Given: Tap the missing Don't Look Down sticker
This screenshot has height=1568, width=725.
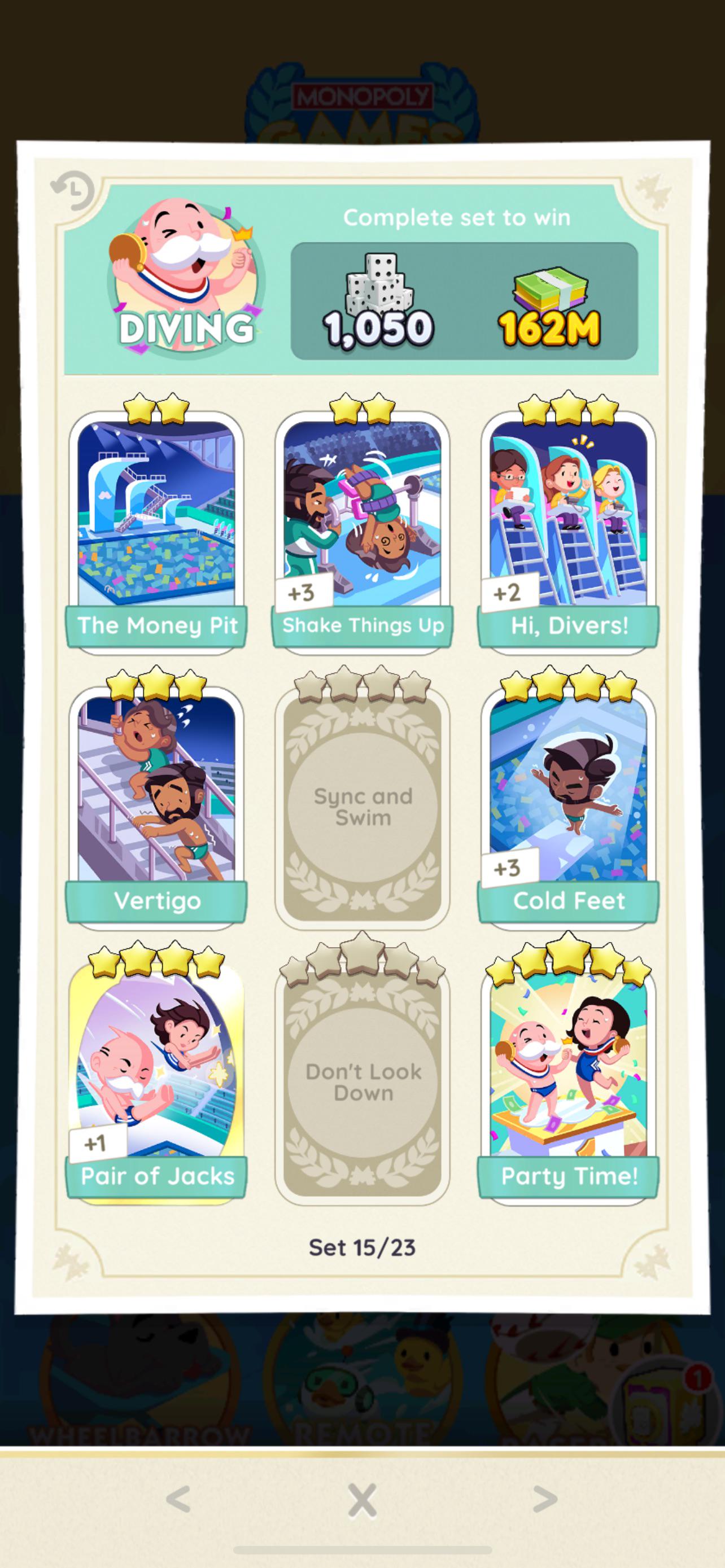Looking at the screenshot, I should pyautogui.click(x=362, y=1082).
